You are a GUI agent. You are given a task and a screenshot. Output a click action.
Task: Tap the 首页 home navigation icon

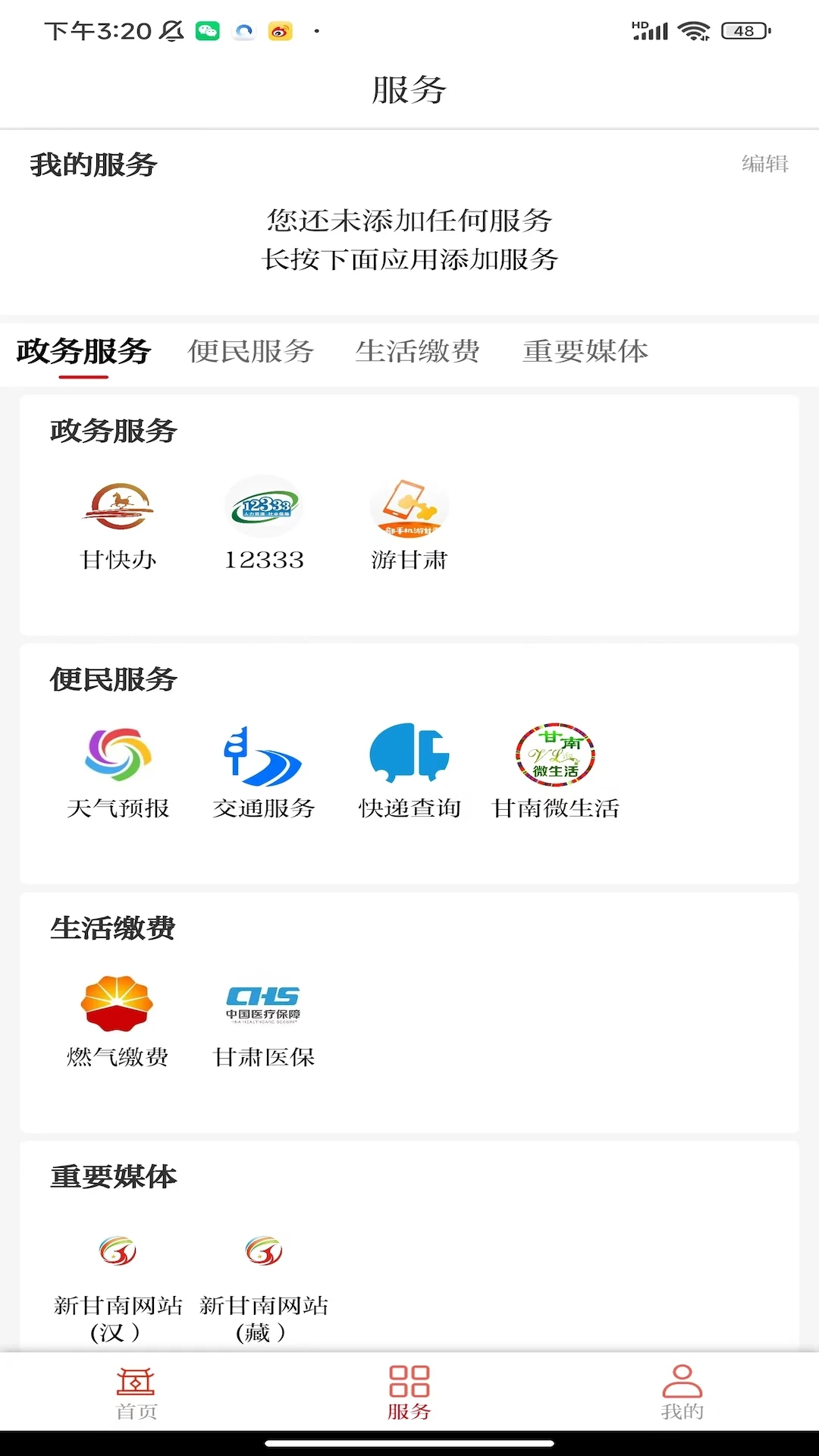click(135, 1395)
